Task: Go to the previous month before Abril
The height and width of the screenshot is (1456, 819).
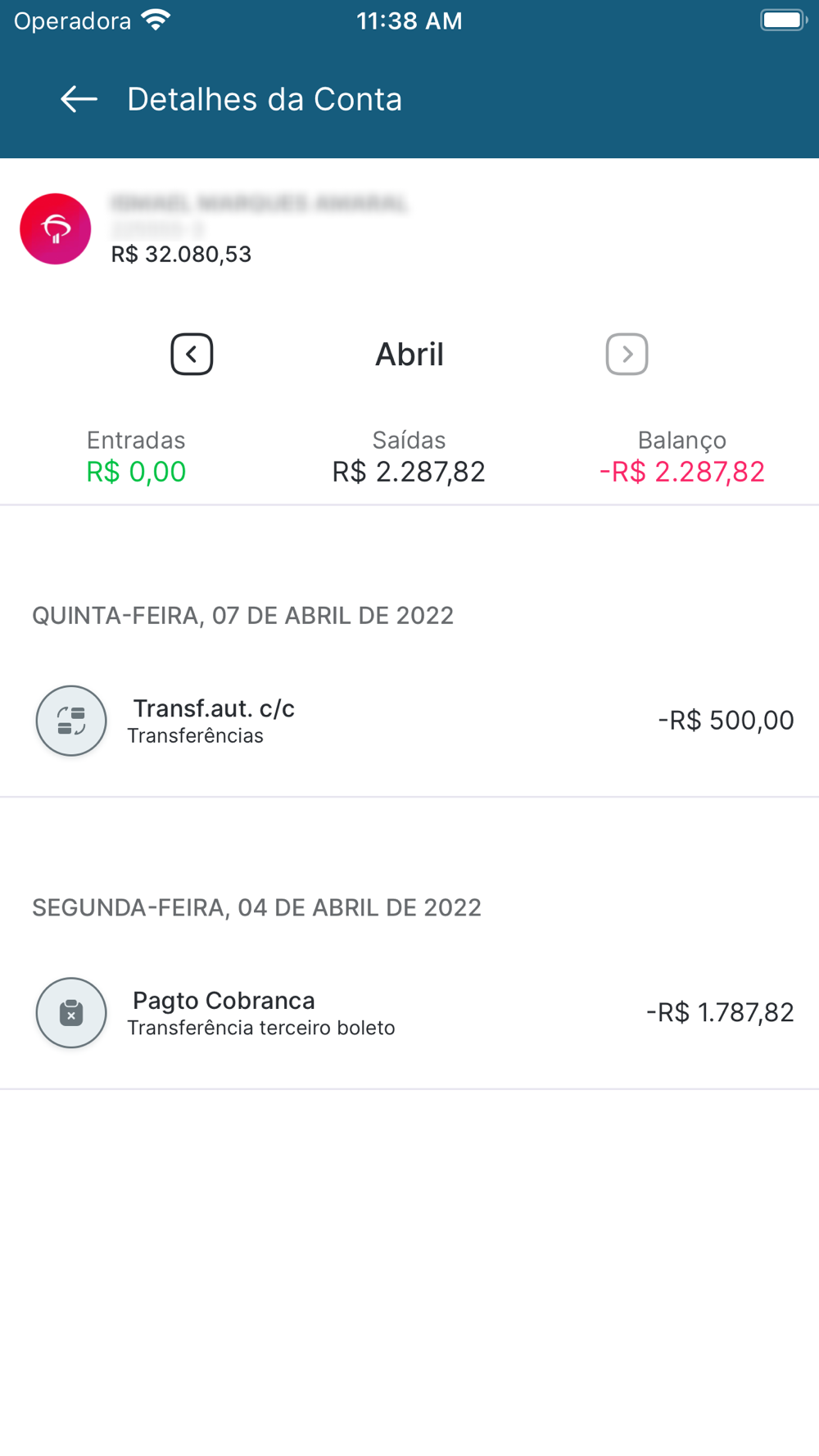Action: [192, 355]
